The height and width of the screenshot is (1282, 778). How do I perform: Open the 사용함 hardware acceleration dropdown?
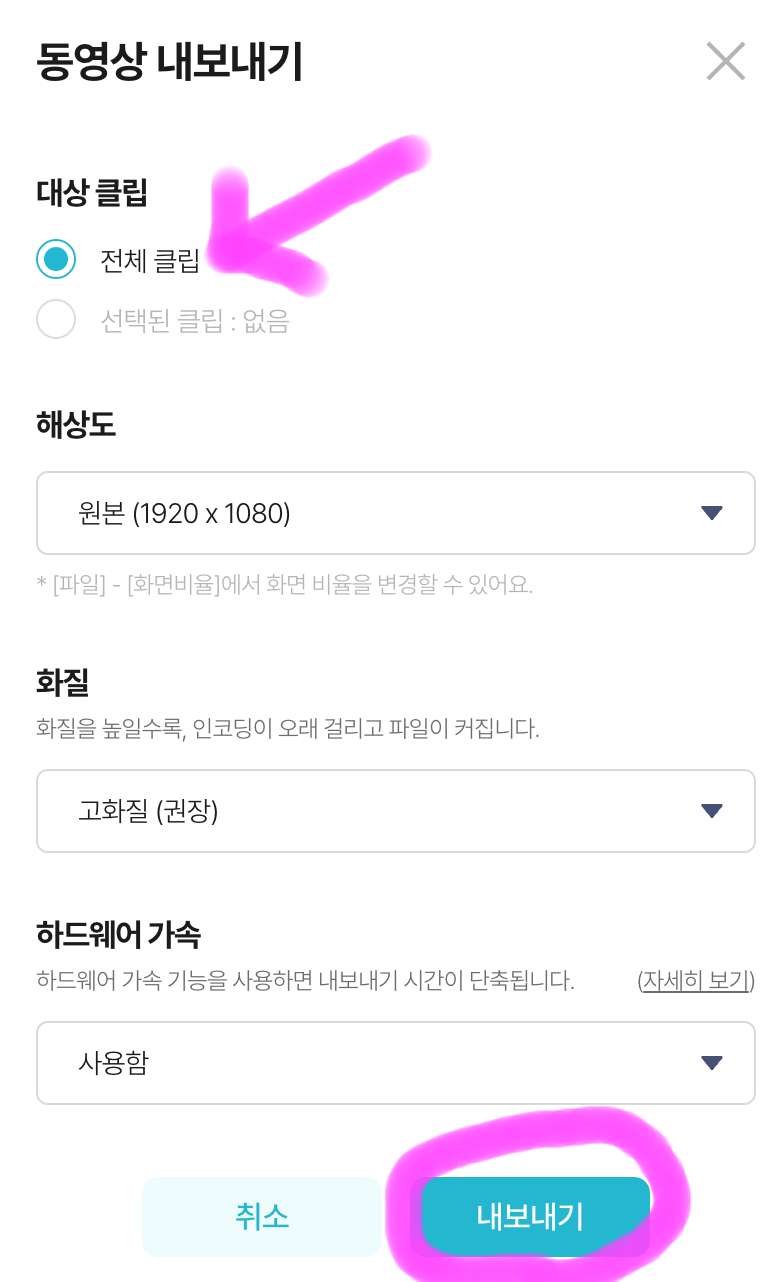pyautogui.click(x=395, y=1062)
